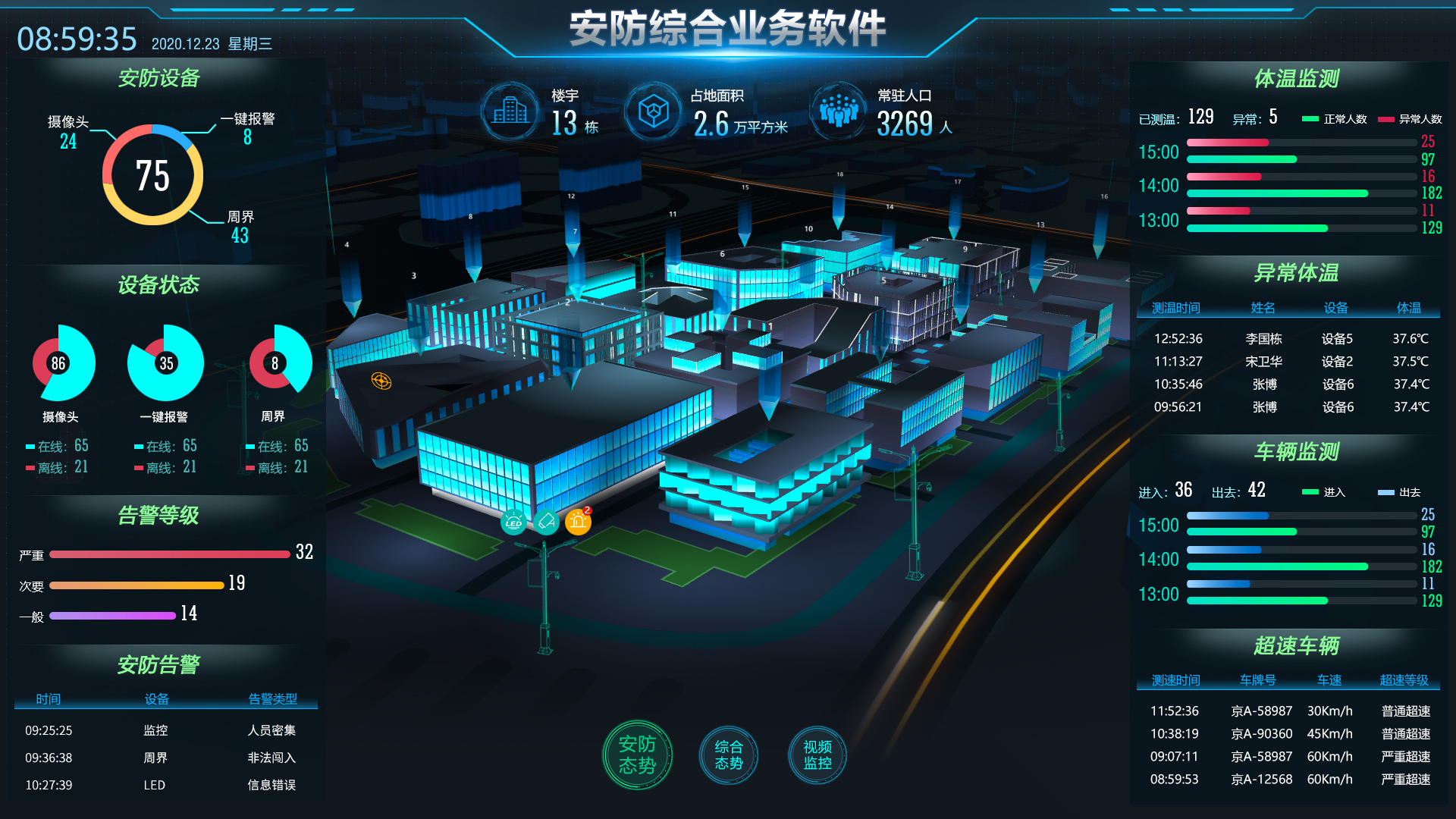Open the orange alarm marker with badge 2
1456x819 pixels.
click(x=578, y=522)
